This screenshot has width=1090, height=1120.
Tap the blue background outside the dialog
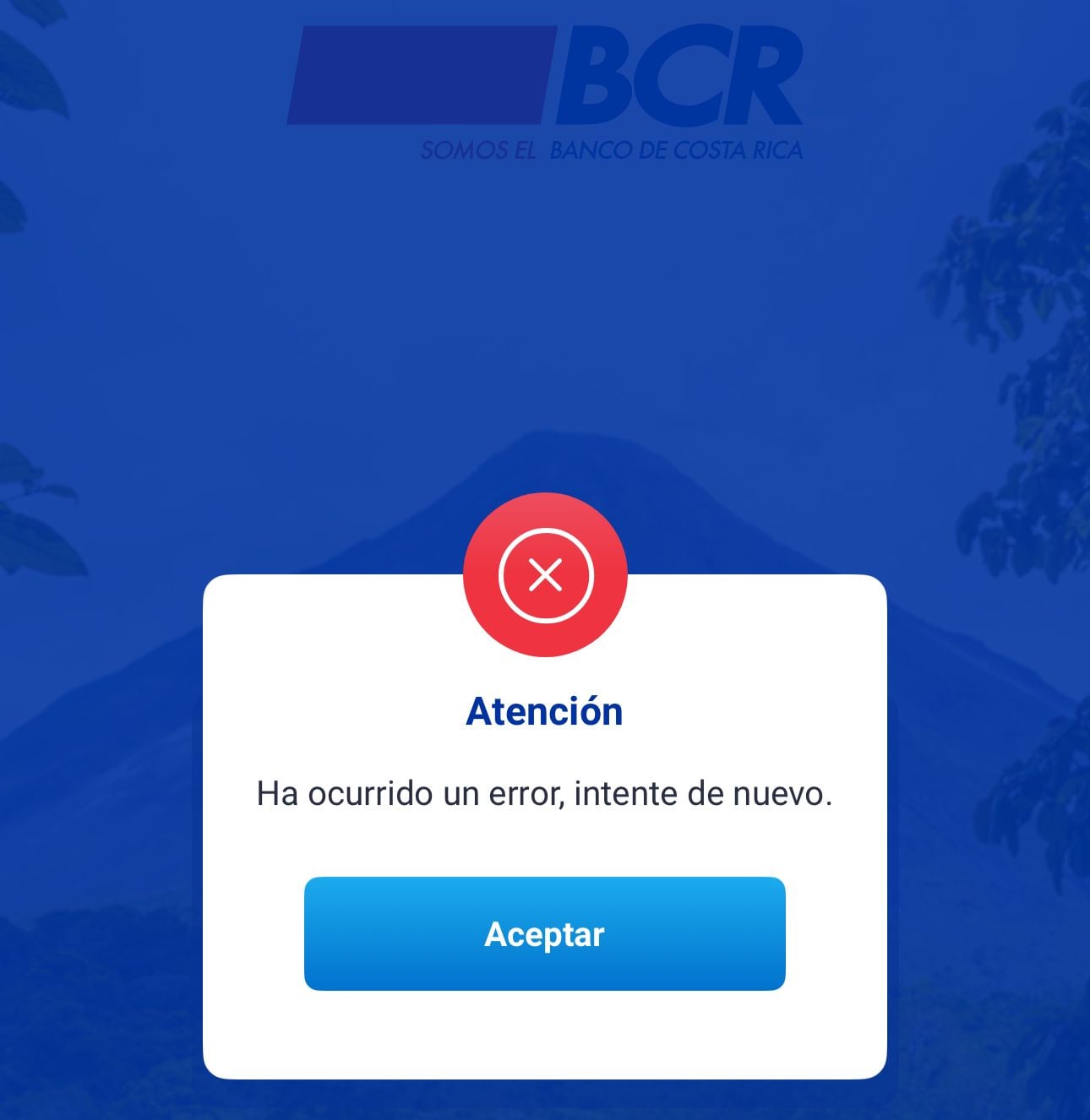[127, 338]
